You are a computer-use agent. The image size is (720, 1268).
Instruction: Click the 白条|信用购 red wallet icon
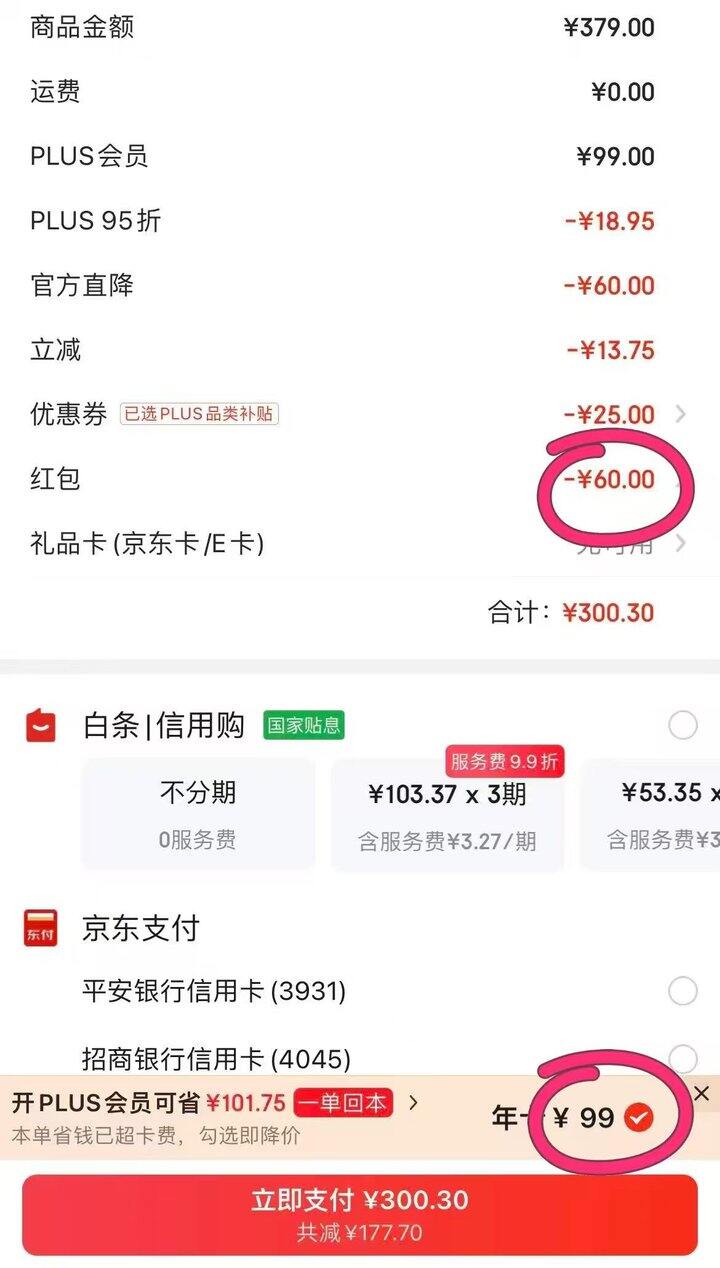click(x=41, y=725)
